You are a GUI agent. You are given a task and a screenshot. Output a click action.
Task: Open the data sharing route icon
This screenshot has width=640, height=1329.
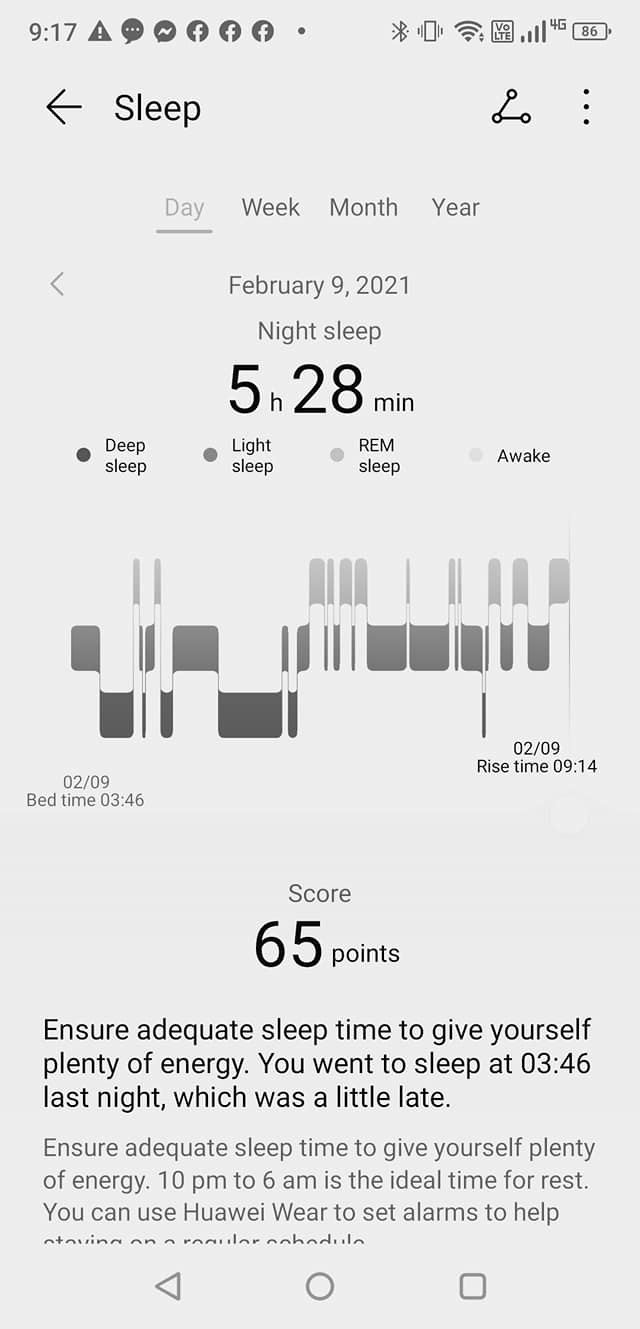click(x=510, y=107)
